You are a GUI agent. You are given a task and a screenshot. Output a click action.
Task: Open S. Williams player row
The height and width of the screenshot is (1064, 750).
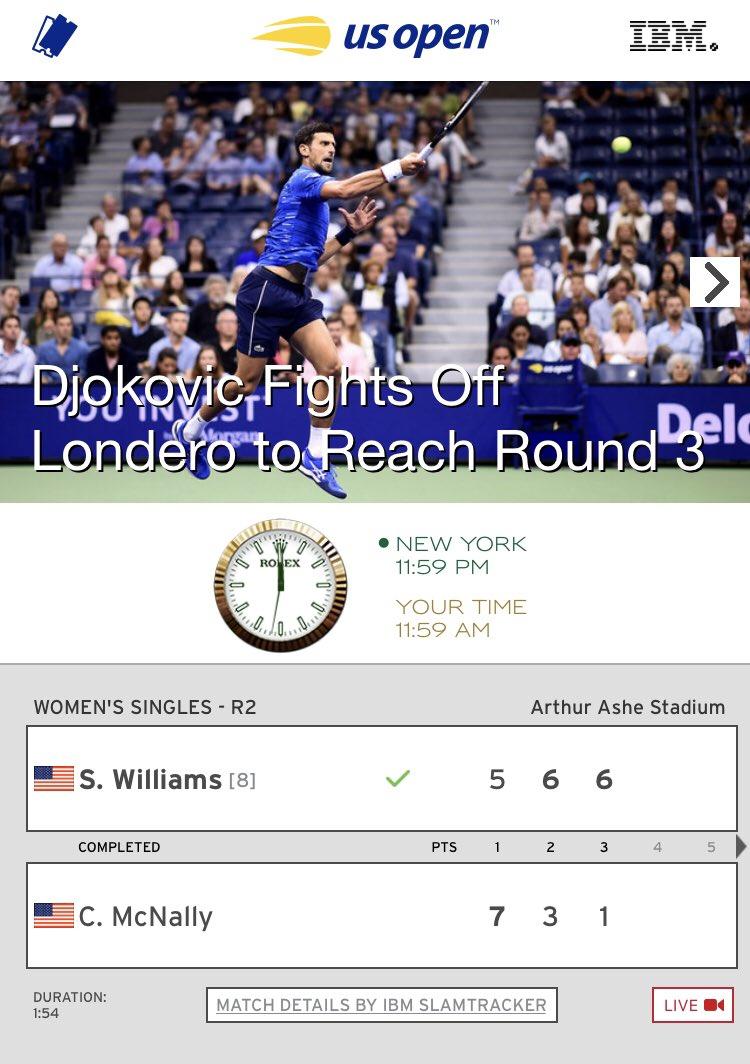pos(150,779)
